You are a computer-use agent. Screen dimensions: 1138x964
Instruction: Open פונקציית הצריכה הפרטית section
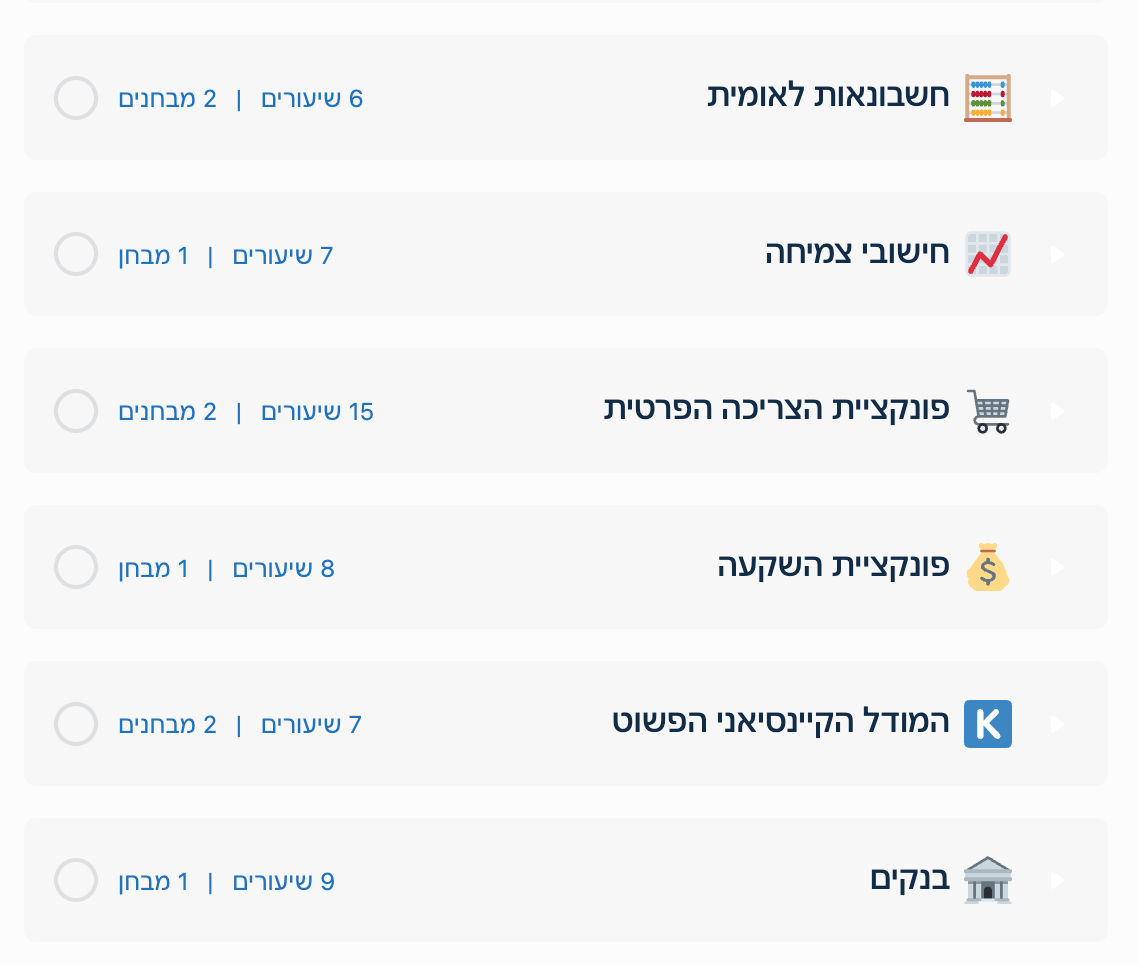tap(1057, 411)
